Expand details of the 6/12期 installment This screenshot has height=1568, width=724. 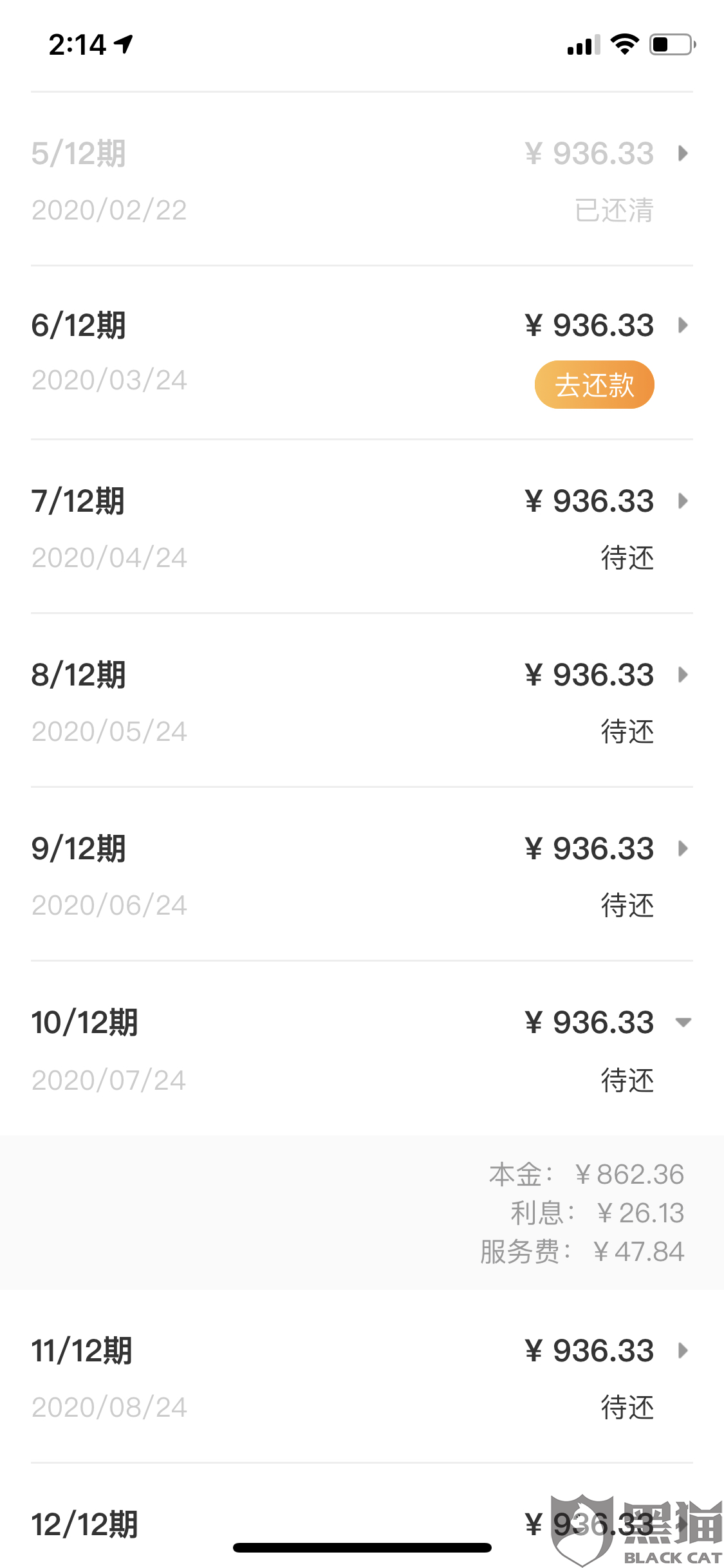(x=683, y=326)
